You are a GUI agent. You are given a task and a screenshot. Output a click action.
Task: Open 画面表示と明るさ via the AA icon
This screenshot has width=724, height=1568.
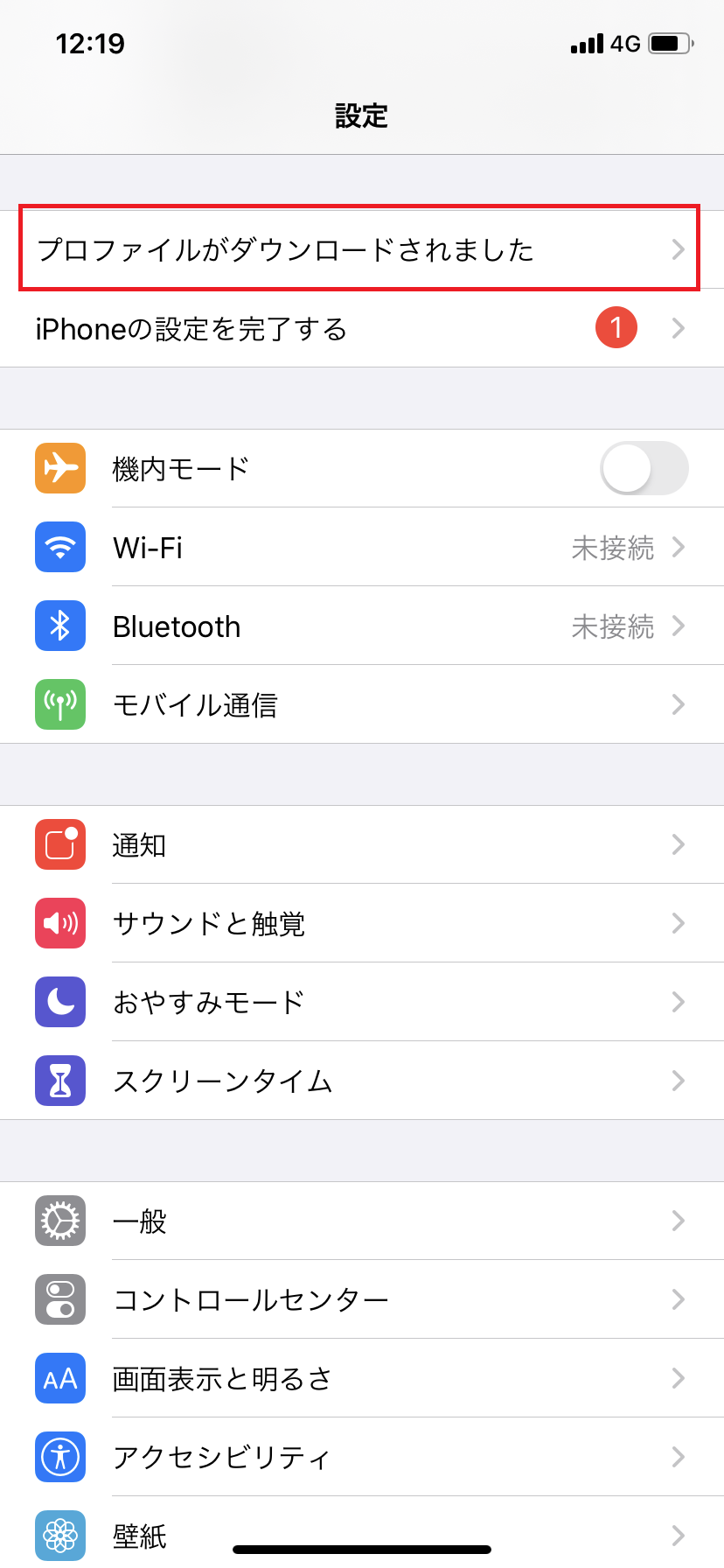pos(59,1378)
